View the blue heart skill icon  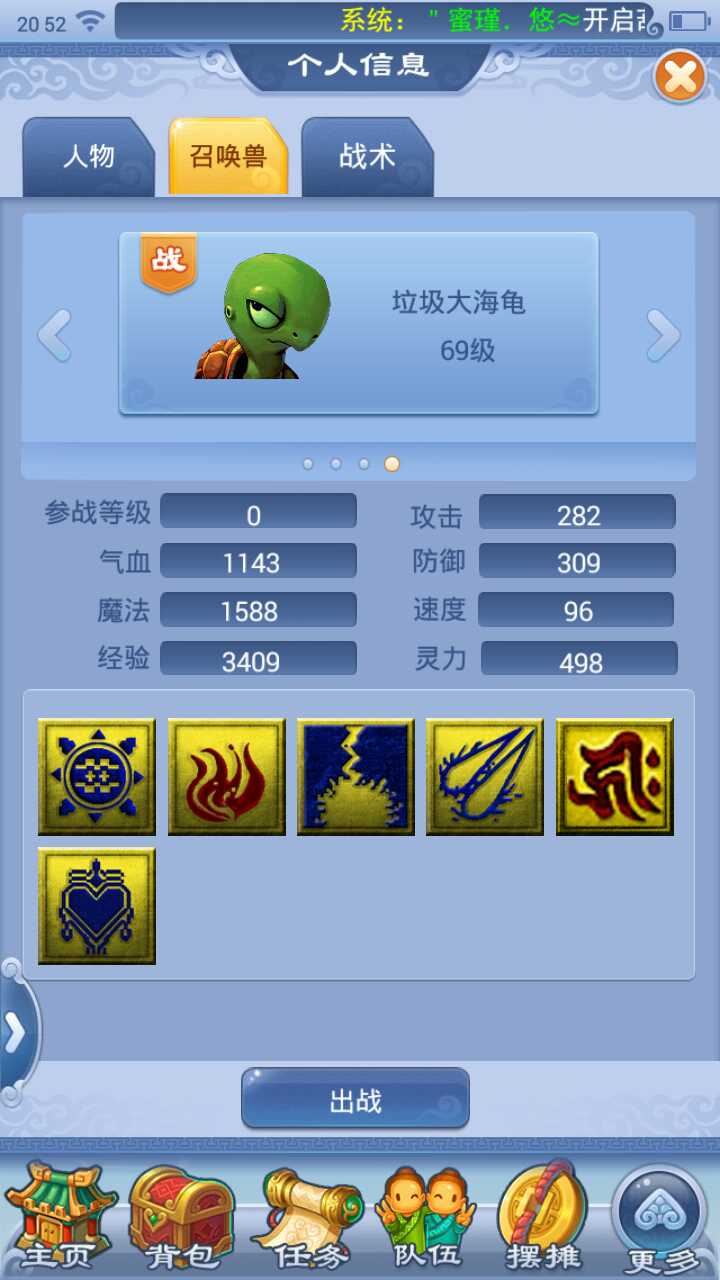[x=97, y=906]
